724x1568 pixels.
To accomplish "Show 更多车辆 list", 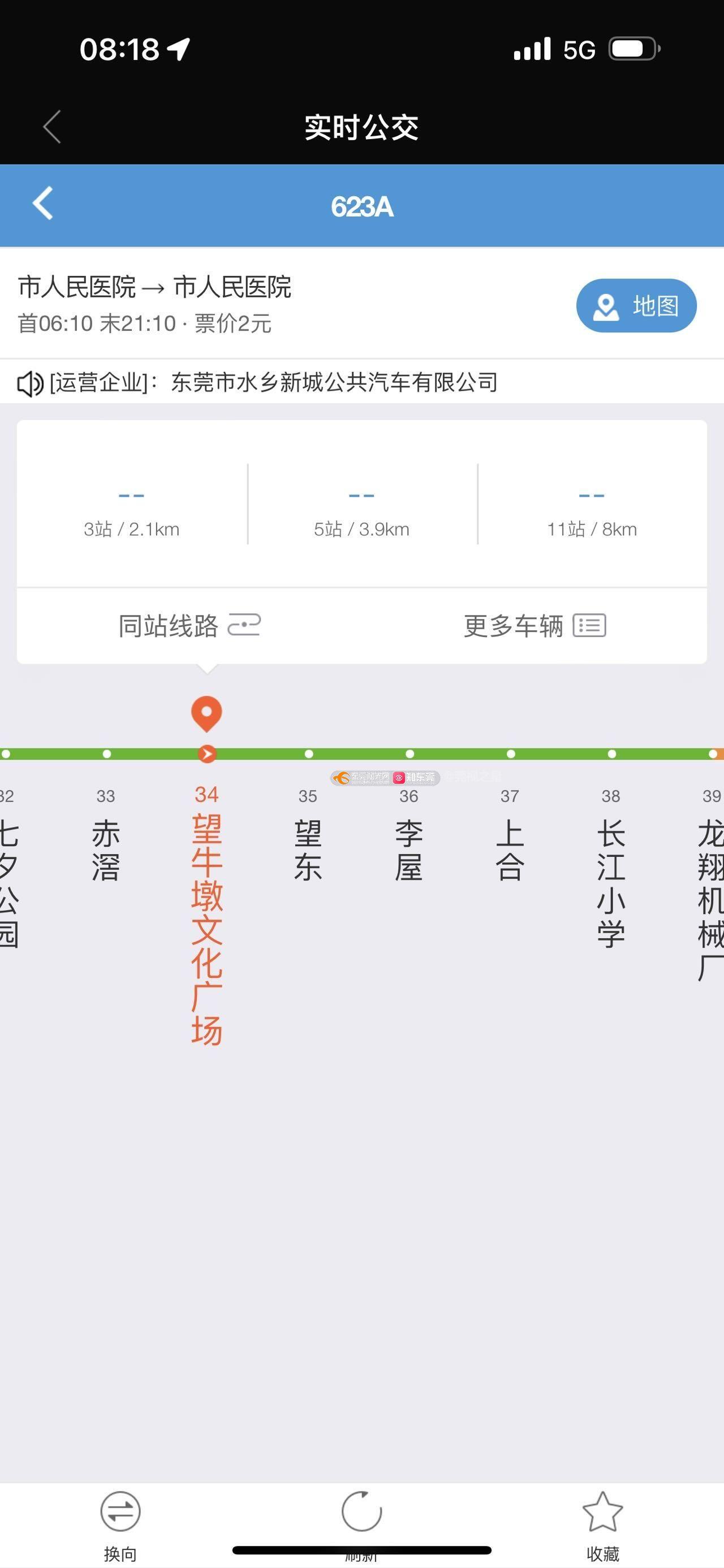I will coord(534,626).
